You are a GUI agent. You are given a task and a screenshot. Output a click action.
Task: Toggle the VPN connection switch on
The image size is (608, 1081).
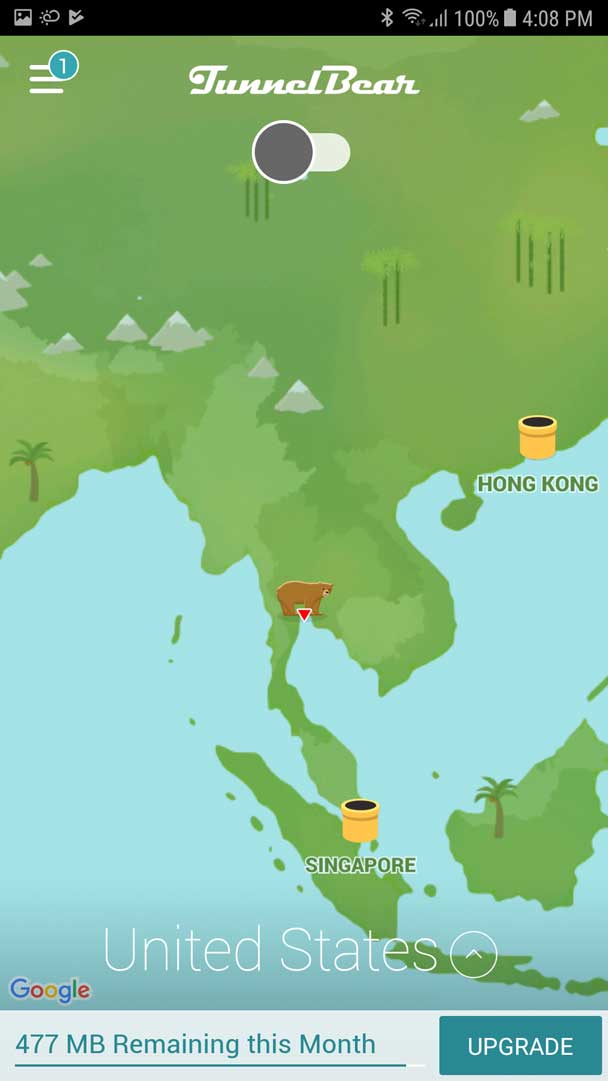(x=301, y=152)
